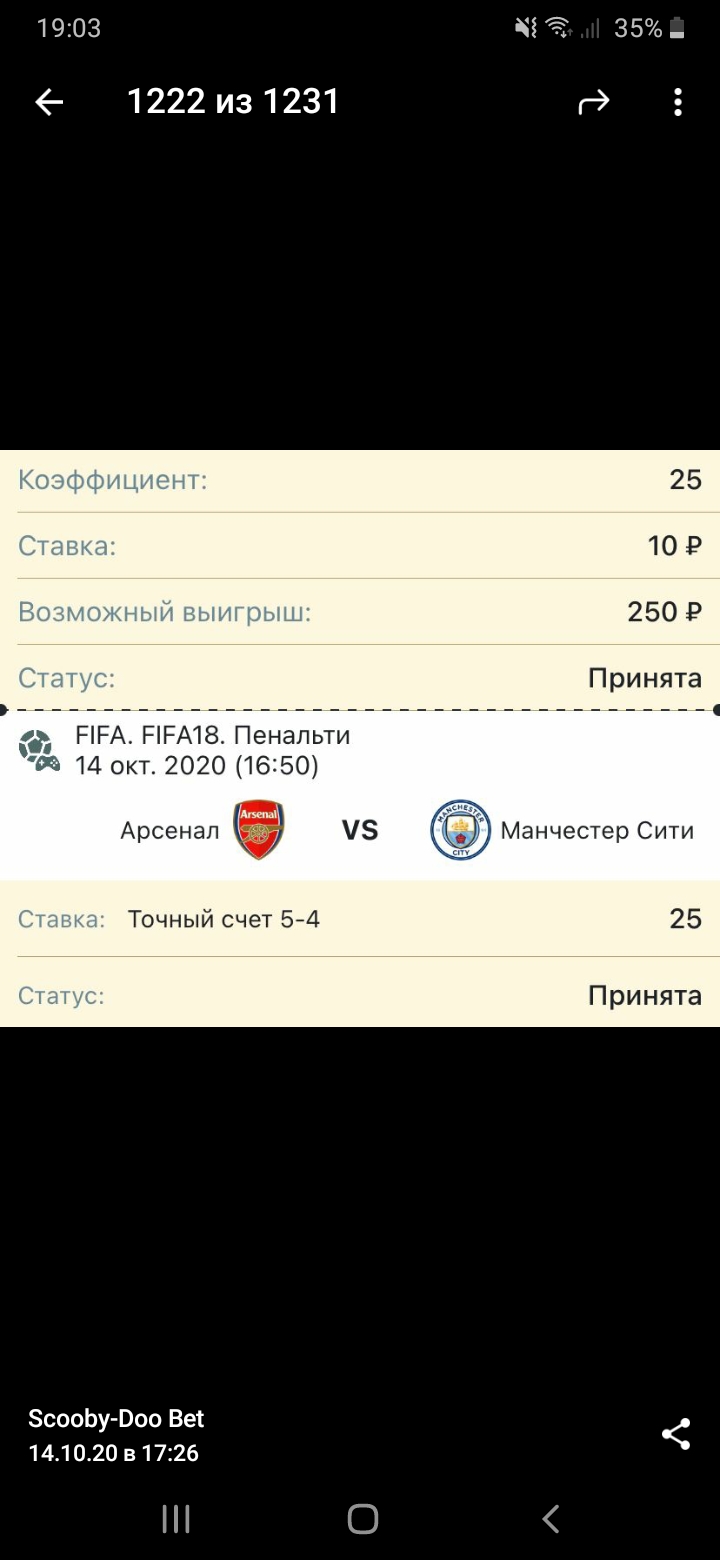Open the Scooby-Doo Bet author name
The width and height of the screenshot is (720, 1560).
click(116, 1418)
